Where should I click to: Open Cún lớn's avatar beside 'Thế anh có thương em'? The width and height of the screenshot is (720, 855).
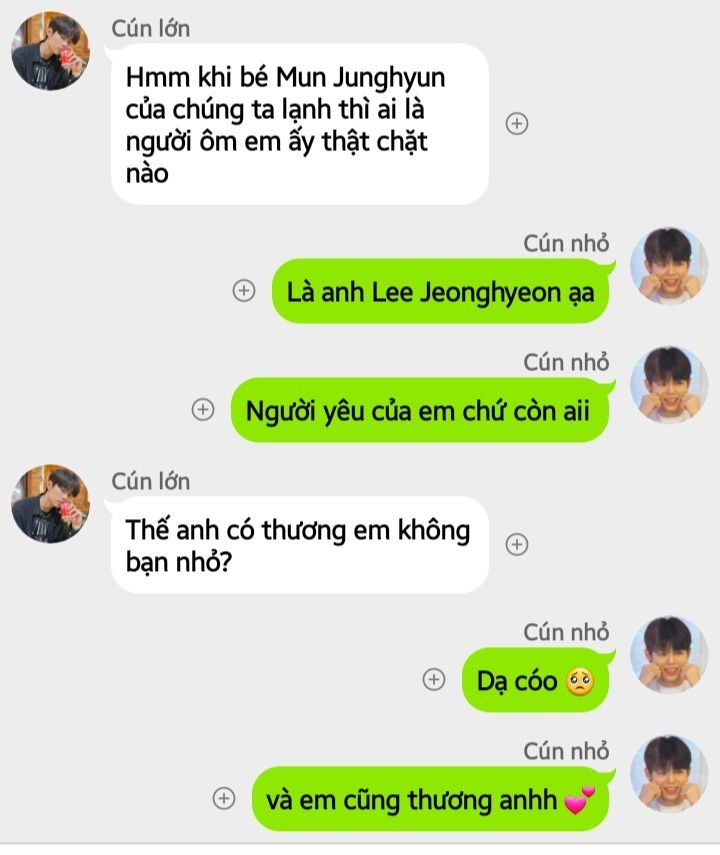click(x=50, y=503)
